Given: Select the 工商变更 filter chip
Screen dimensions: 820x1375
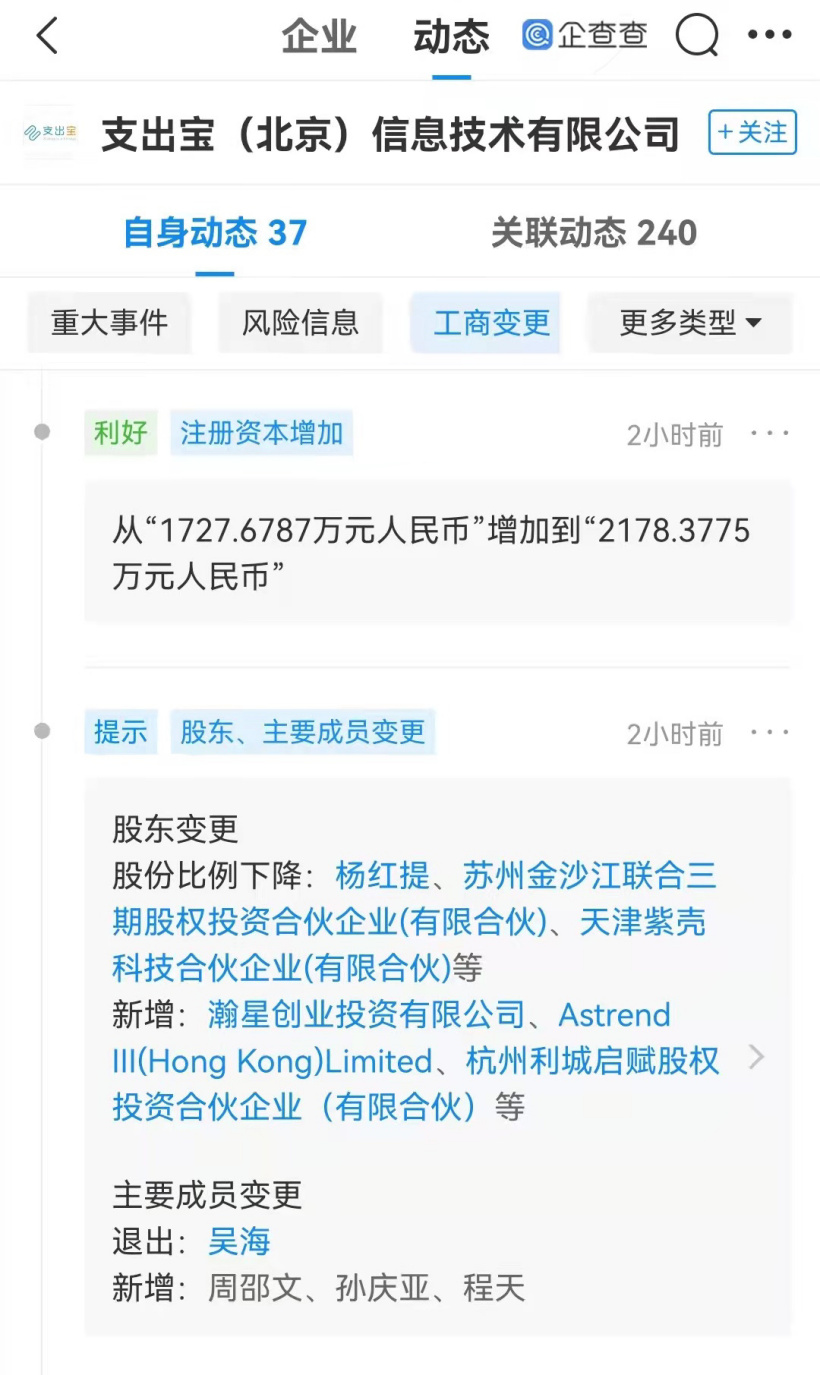Looking at the screenshot, I should coord(492,323).
